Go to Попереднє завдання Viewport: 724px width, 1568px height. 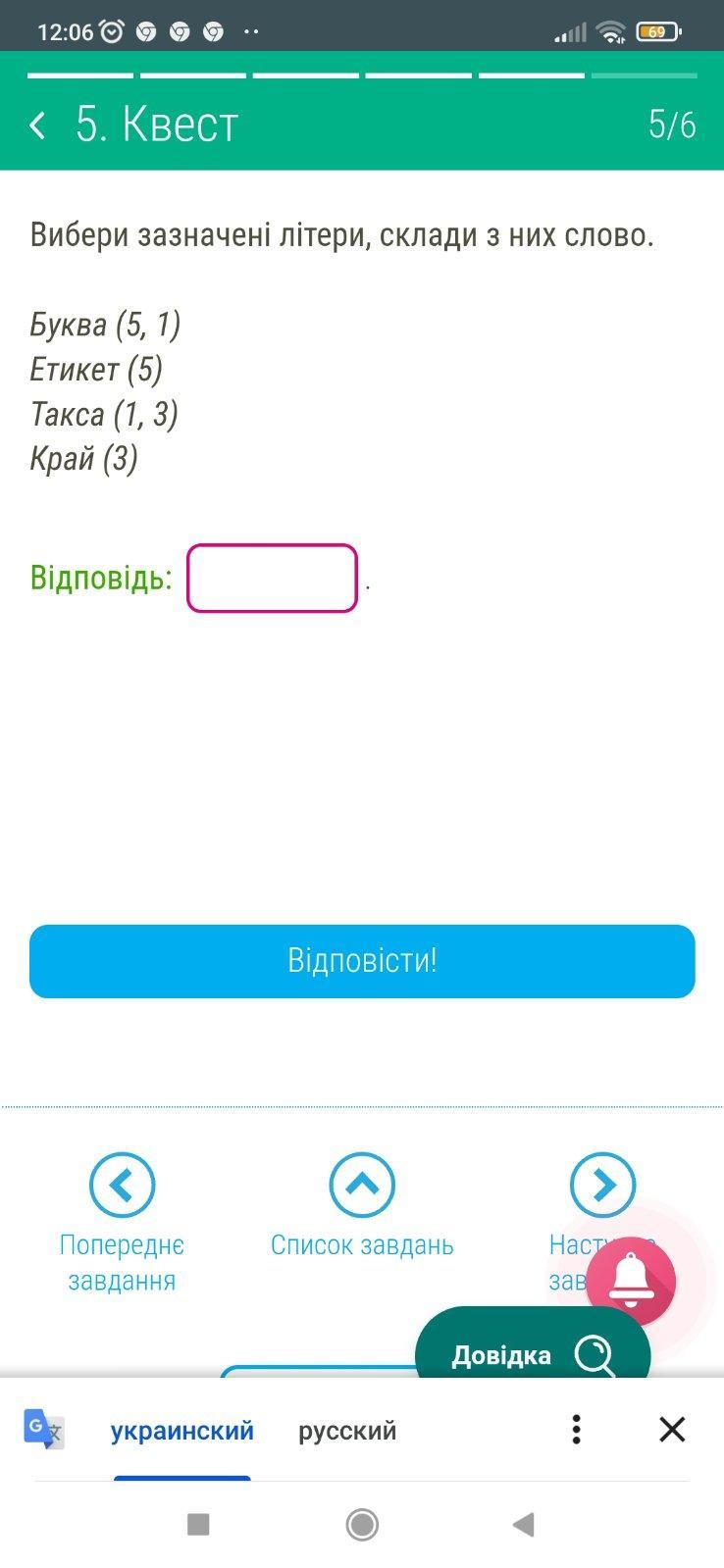(x=122, y=1186)
